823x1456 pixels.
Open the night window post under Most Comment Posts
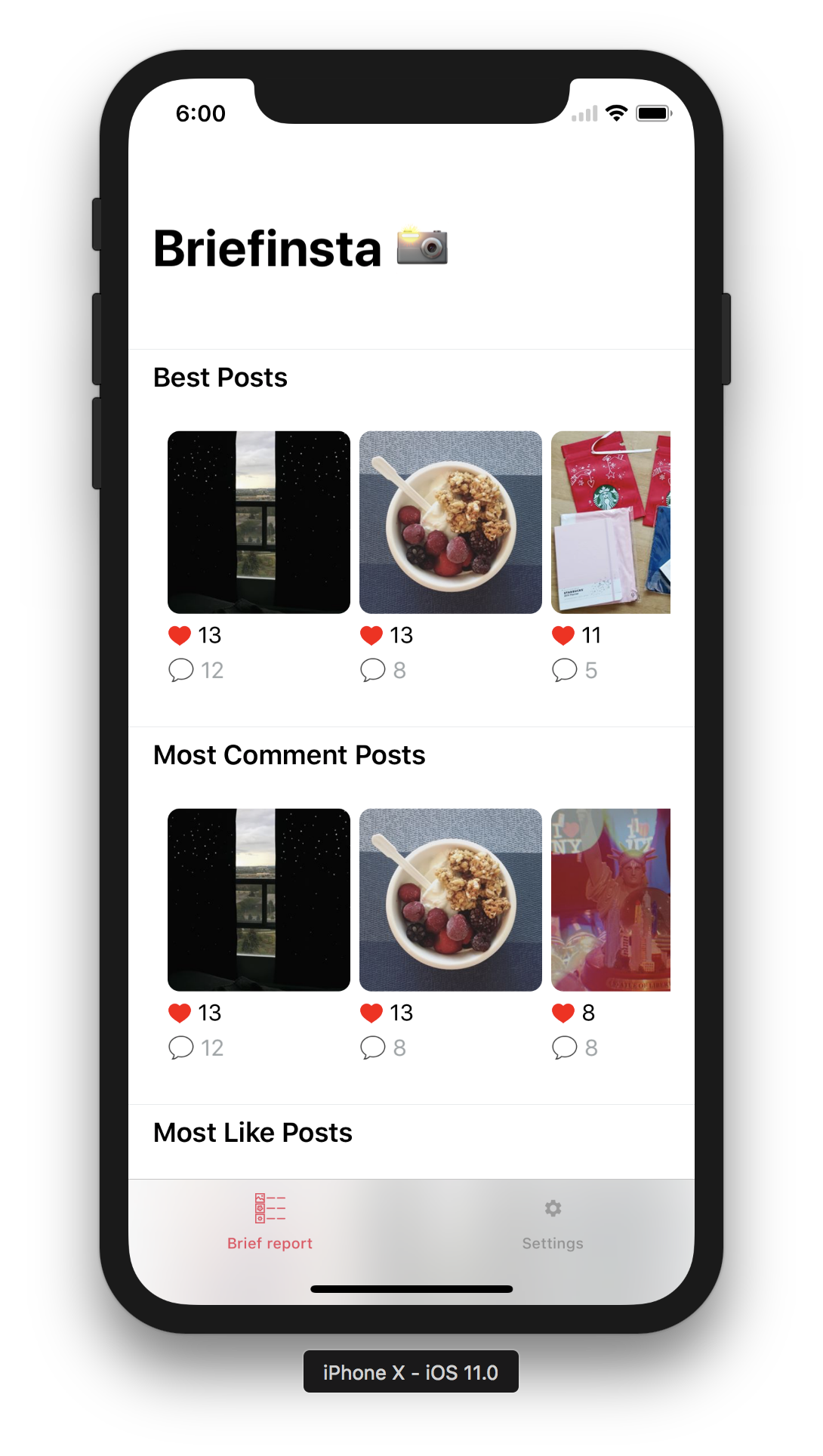point(258,899)
